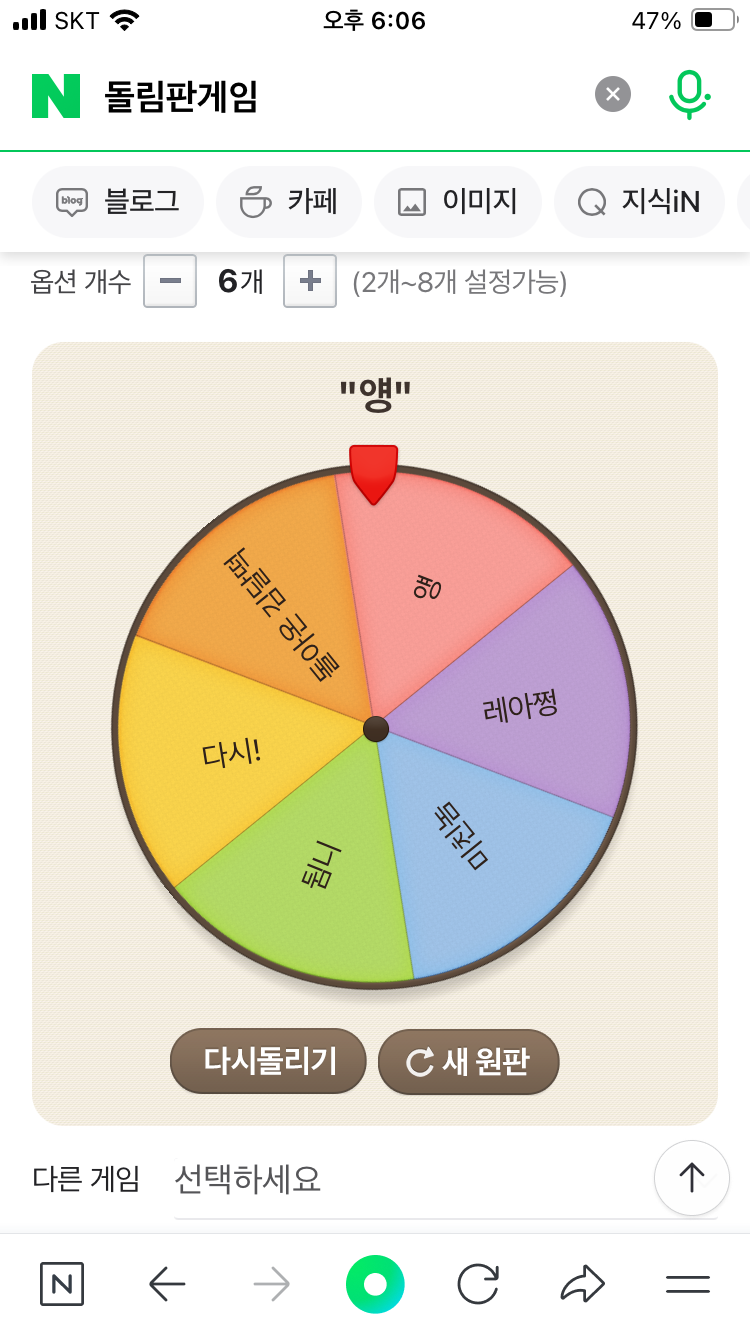Switch to the 이미지 tab
Image resolution: width=750 pixels, height=1334 pixels.
(x=458, y=202)
